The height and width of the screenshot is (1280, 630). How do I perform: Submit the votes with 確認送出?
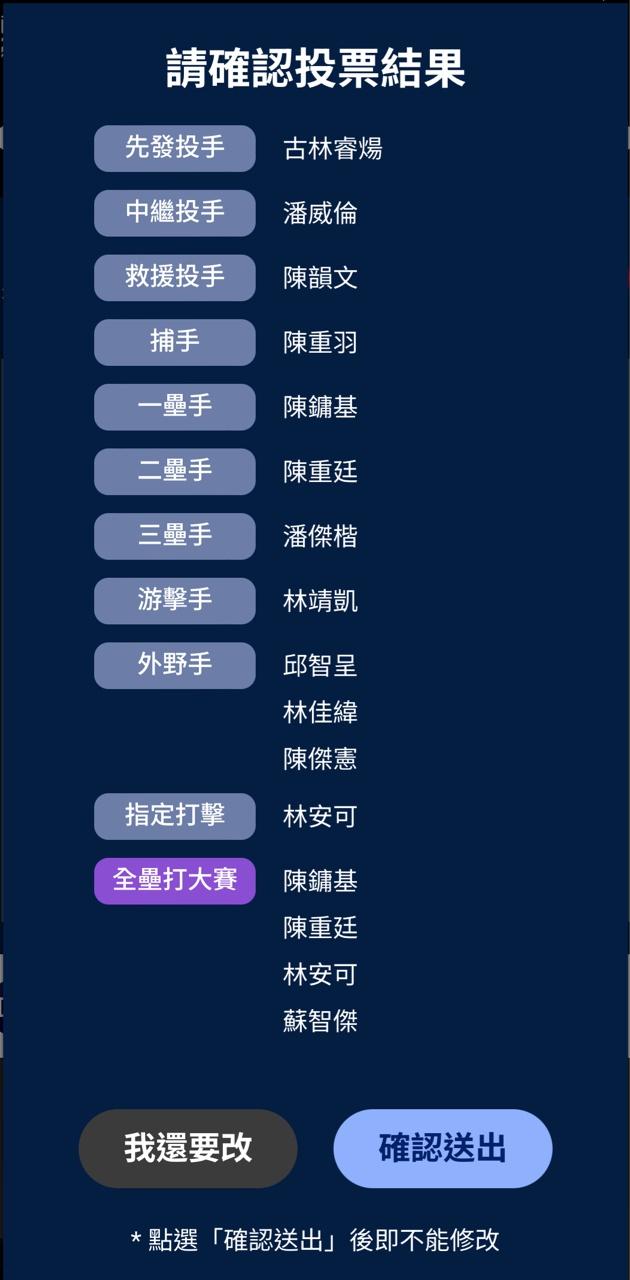442,1148
